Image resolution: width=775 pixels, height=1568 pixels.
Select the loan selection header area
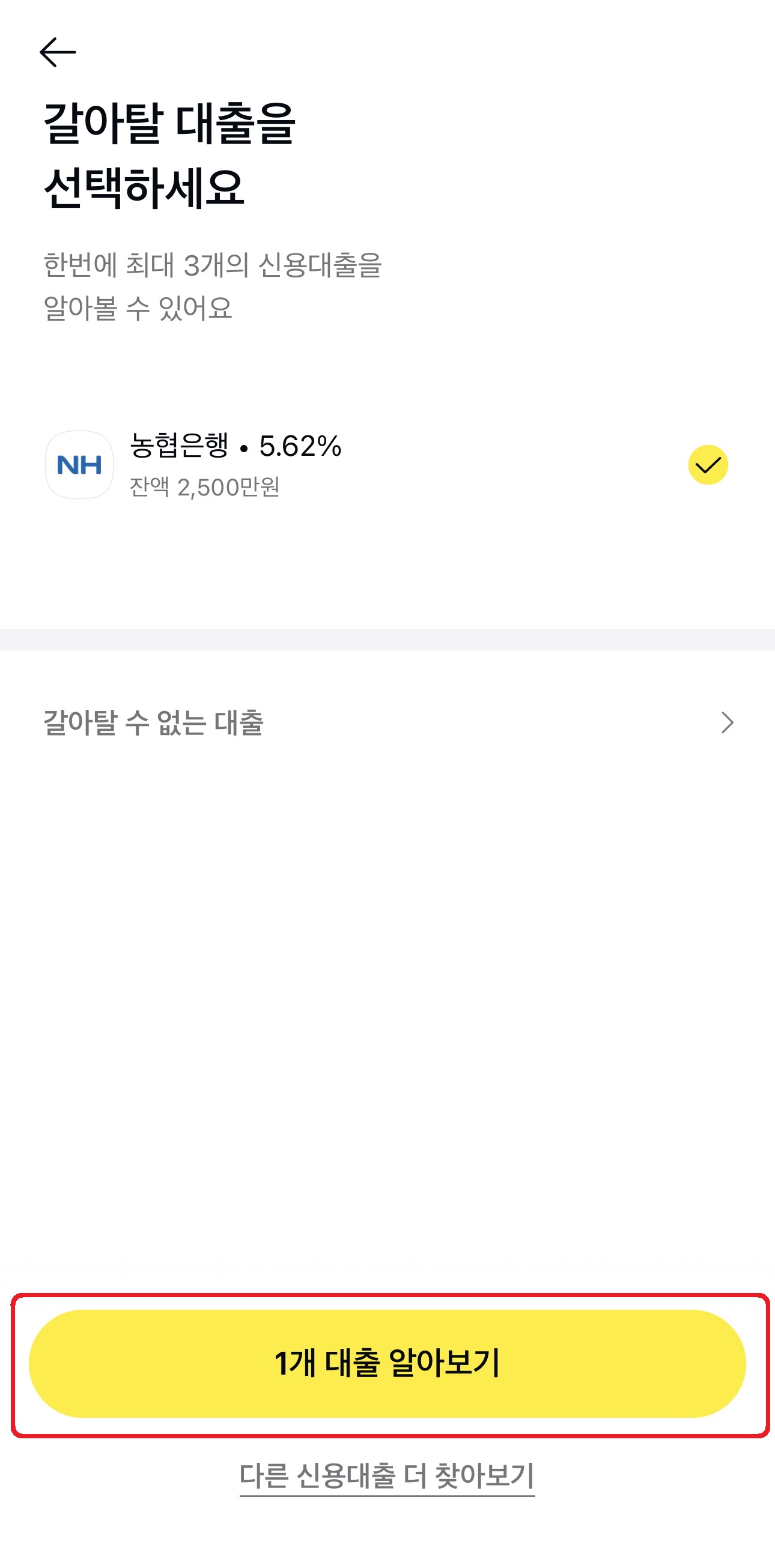coord(171,152)
